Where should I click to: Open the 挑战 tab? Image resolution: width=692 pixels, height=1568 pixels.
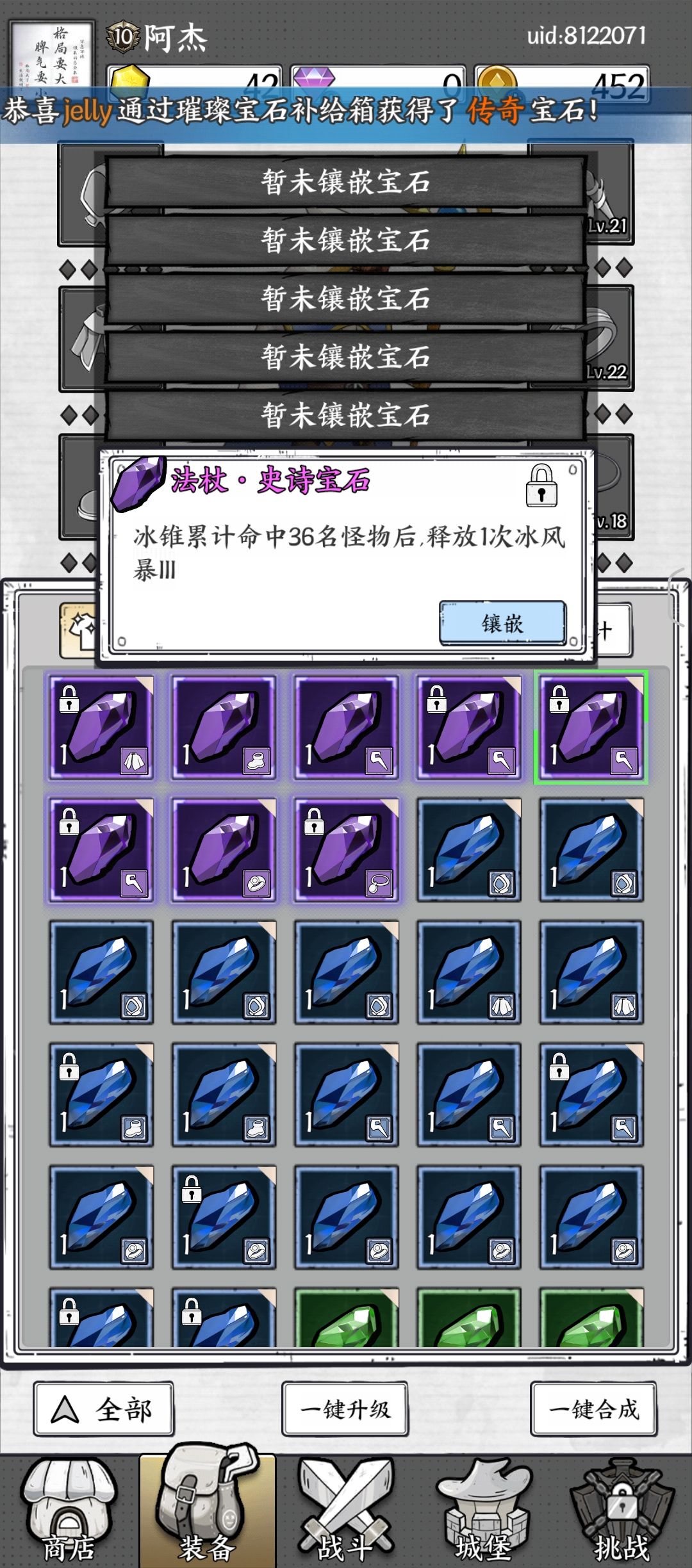pos(622,1512)
